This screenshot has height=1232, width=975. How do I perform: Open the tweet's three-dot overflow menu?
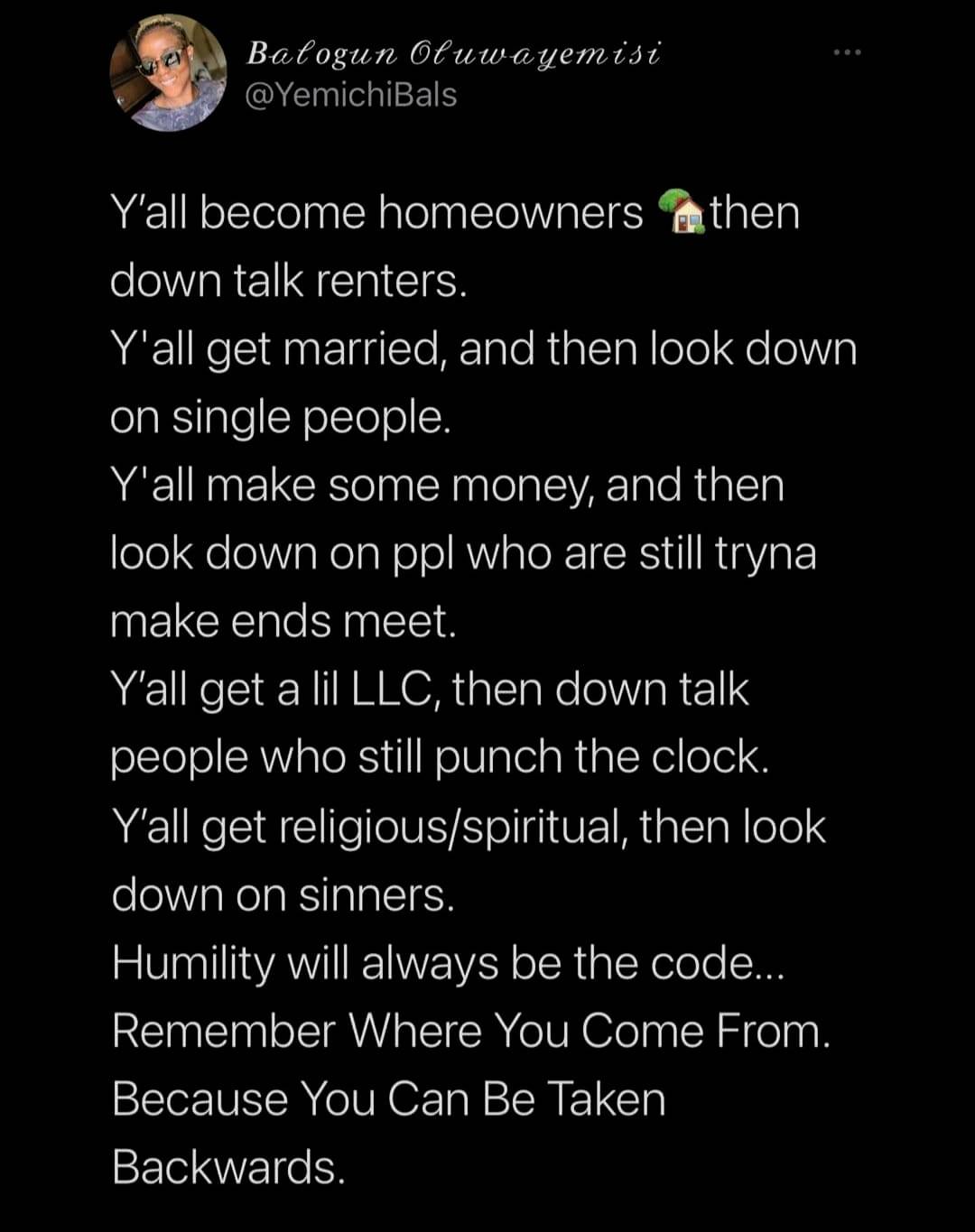pyautogui.click(x=847, y=53)
